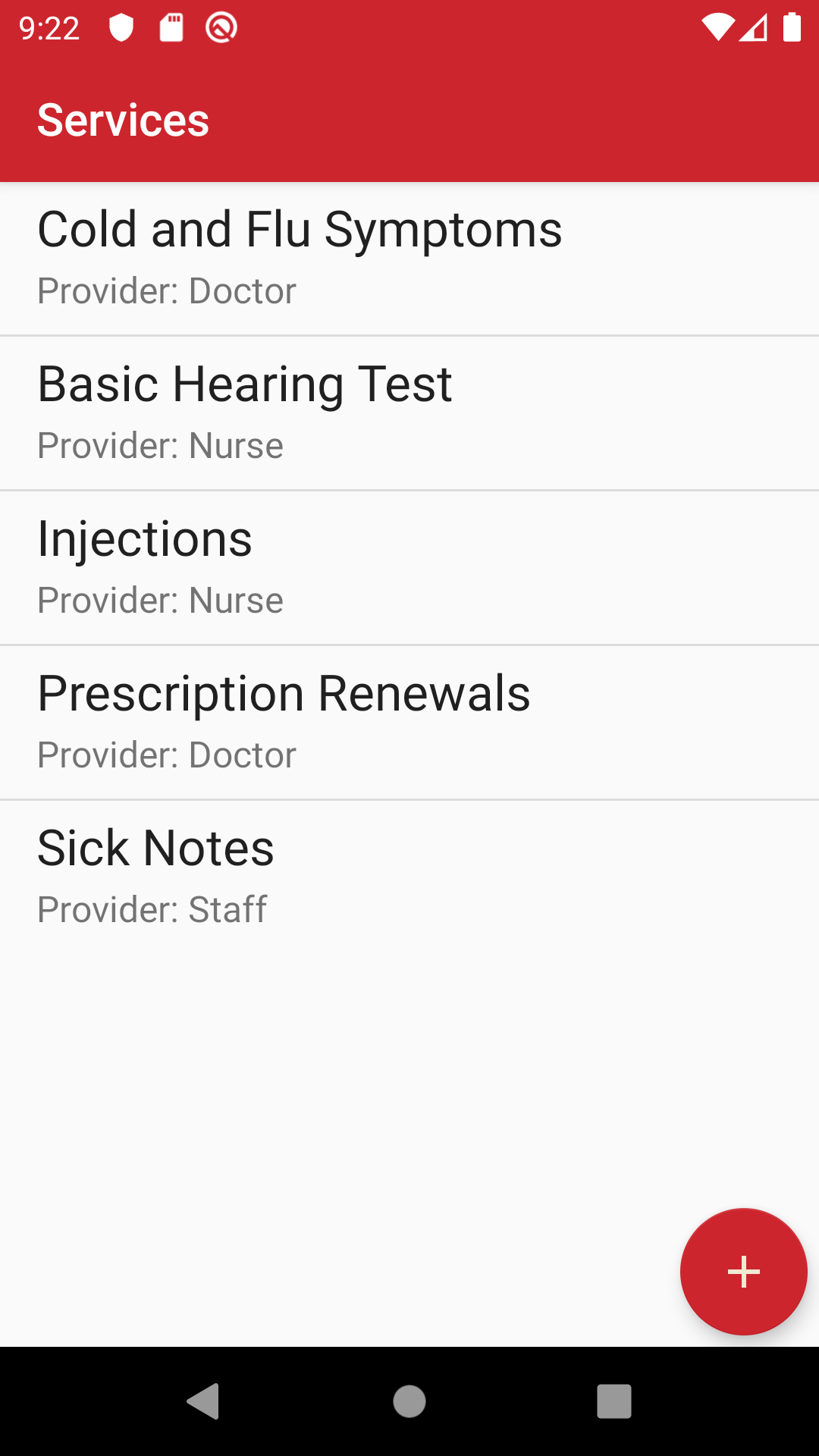Open the Cold and Flu Symptoms service
Viewport: 819px width, 1456px height.
(x=409, y=259)
